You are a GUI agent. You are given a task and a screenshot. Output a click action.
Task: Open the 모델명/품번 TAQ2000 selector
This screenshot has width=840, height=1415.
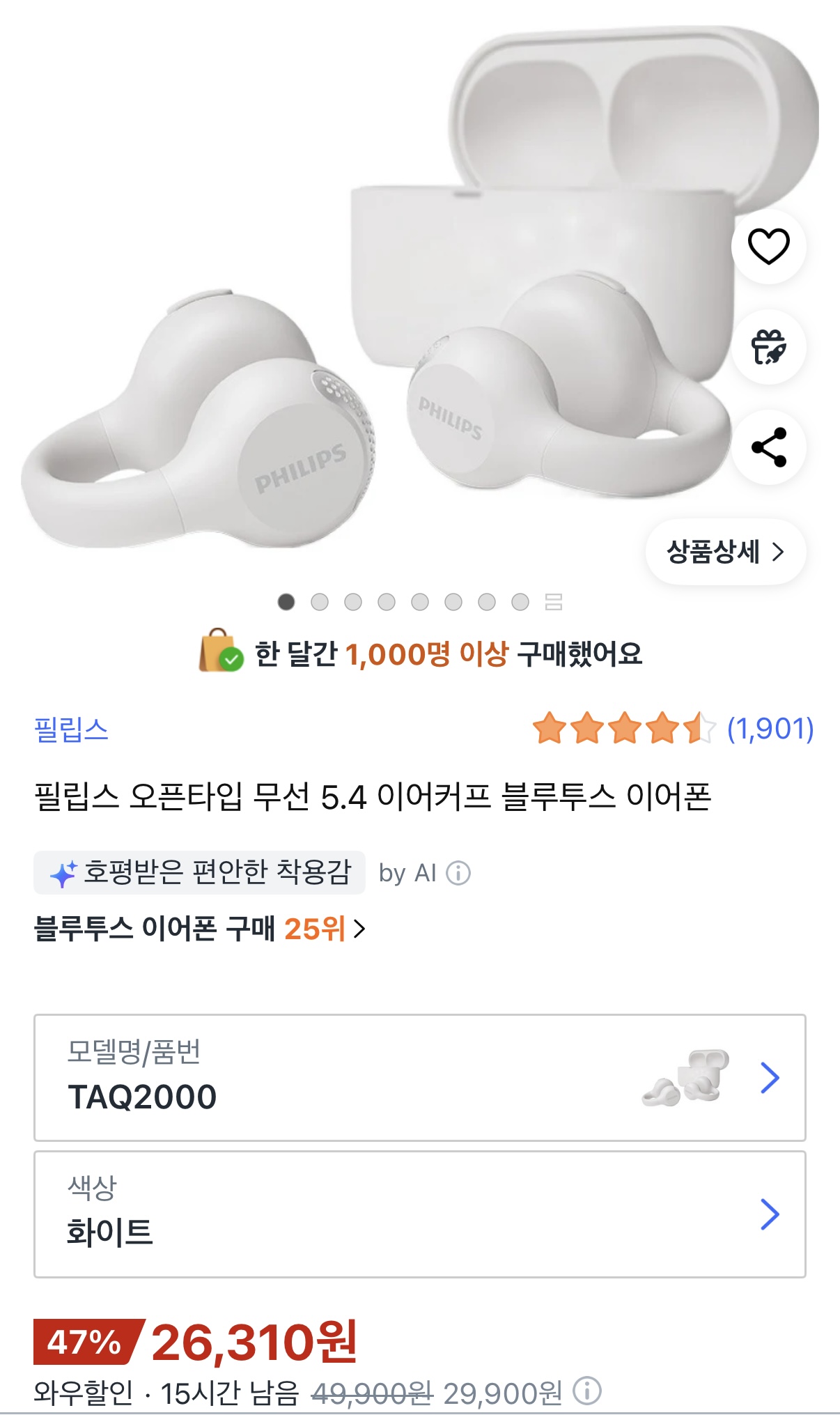419,1077
